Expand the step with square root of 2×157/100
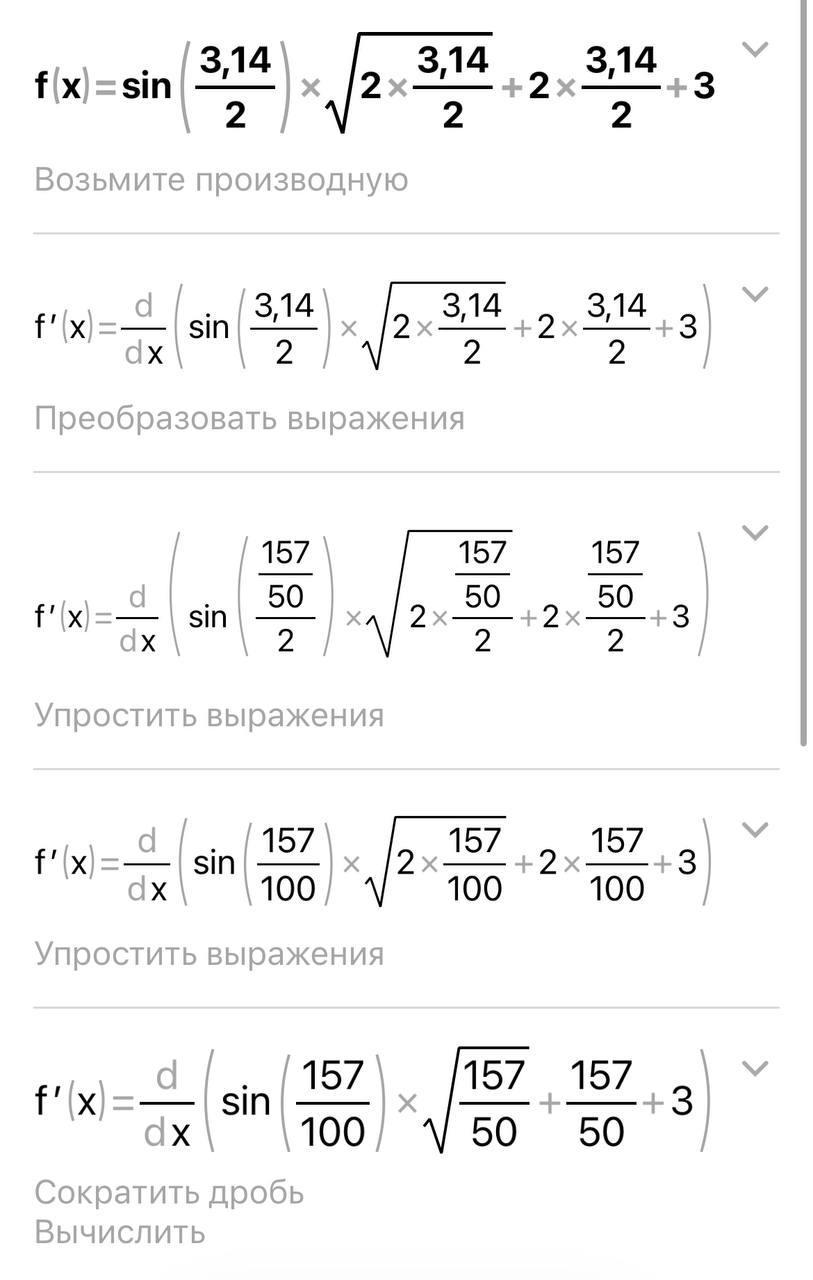Viewport: 813px width, 1280px height. pos(756,830)
